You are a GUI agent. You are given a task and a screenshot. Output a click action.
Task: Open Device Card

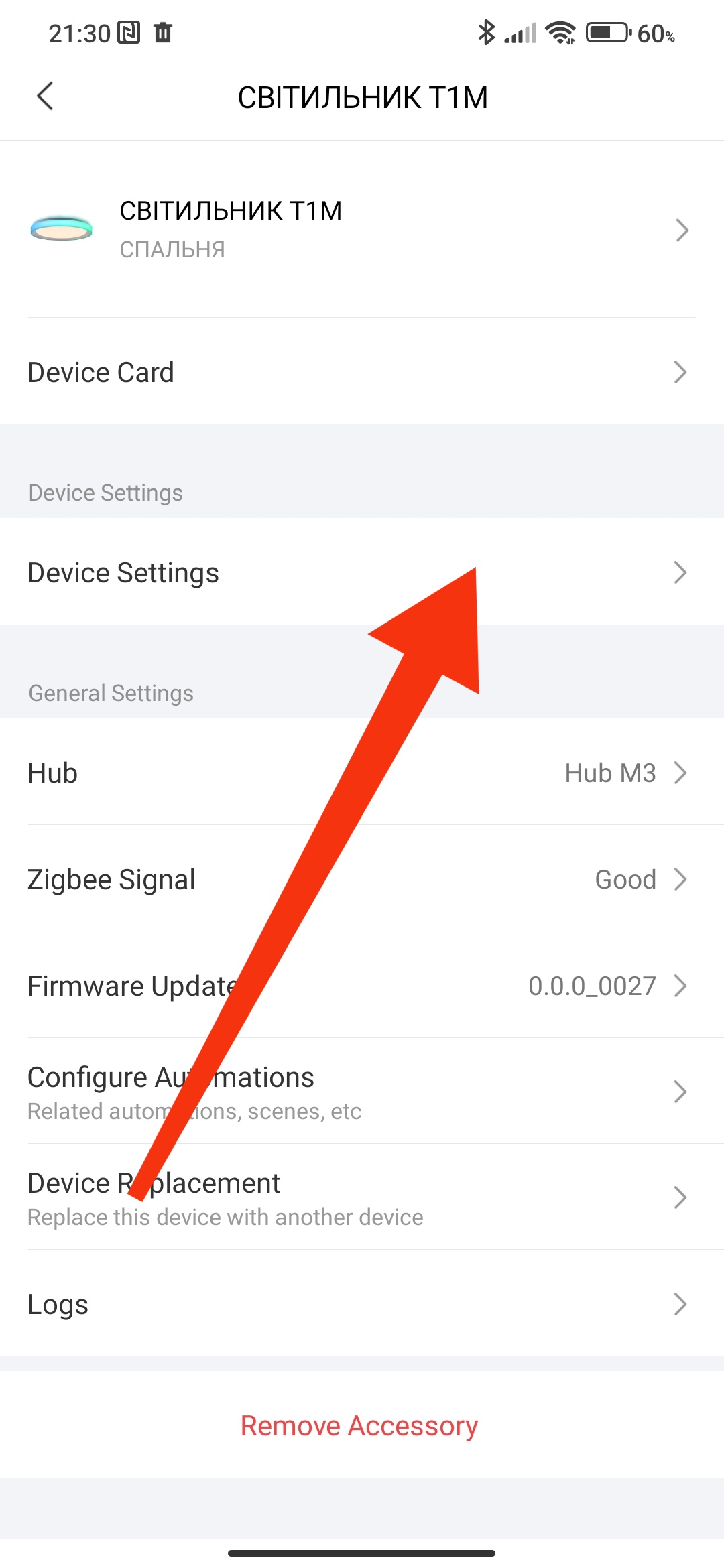(362, 372)
